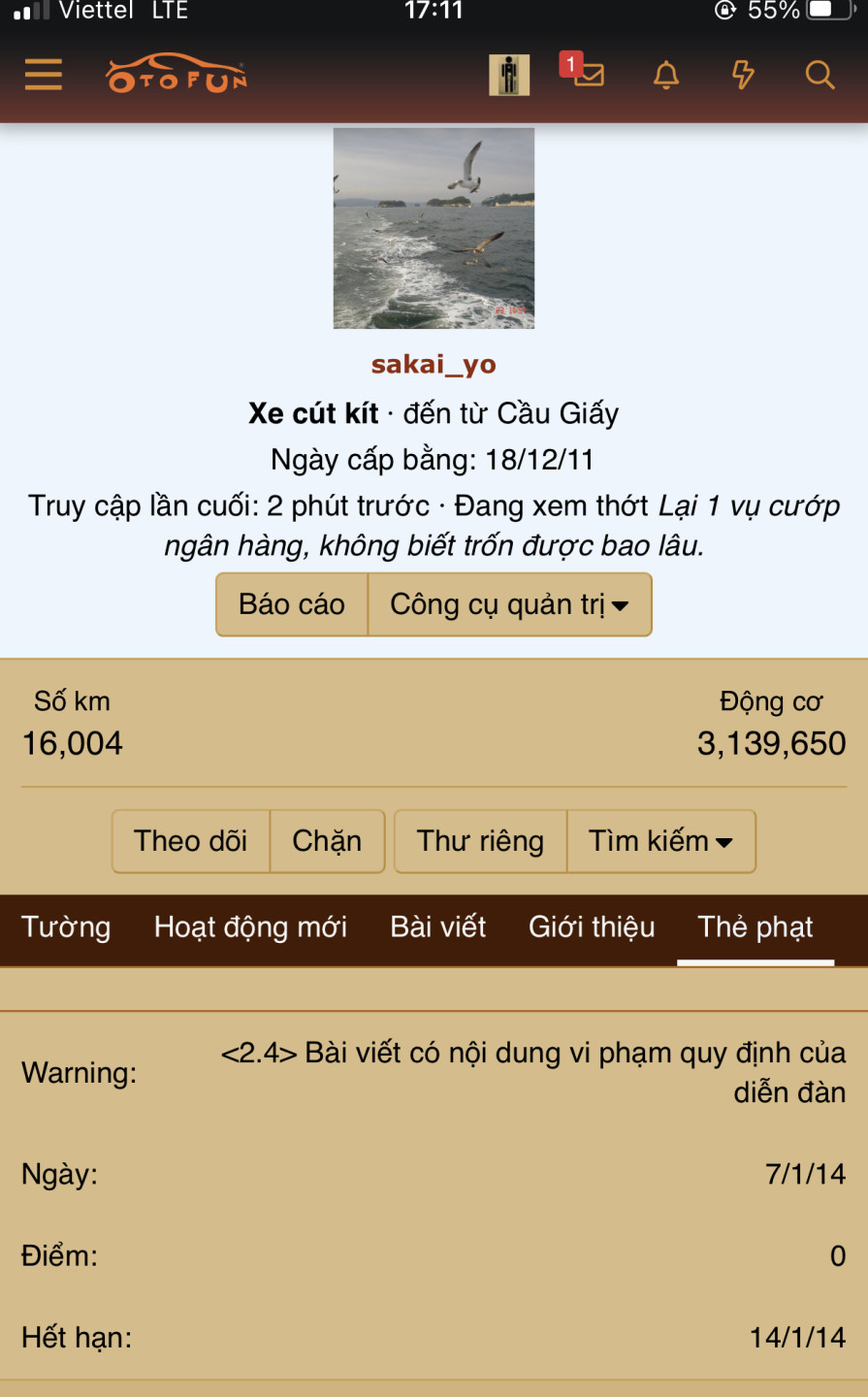Viewport: 868px width, 1397px height.
Task: Start a Thư riêng private message
Action: point(480,841)
